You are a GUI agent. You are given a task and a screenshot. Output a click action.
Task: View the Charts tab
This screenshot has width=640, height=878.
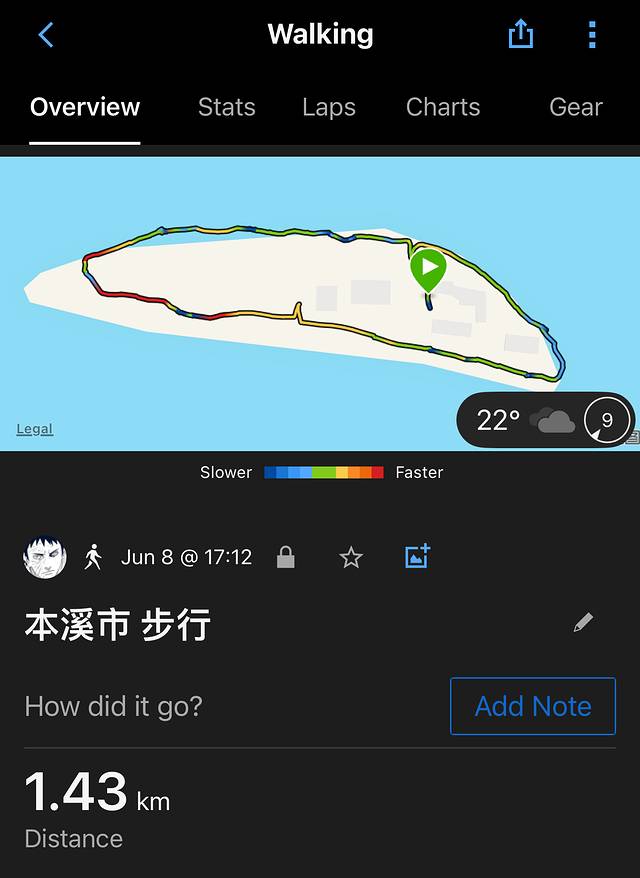tap(443, 107)
